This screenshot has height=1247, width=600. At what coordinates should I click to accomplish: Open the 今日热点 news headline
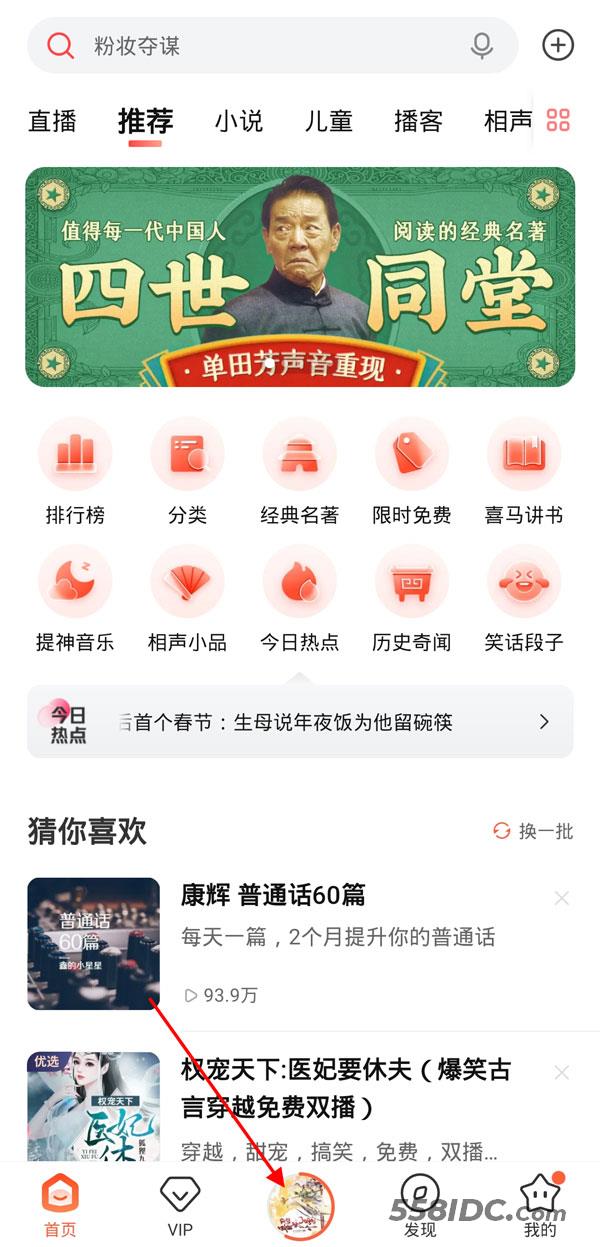[x=300, y=722]
